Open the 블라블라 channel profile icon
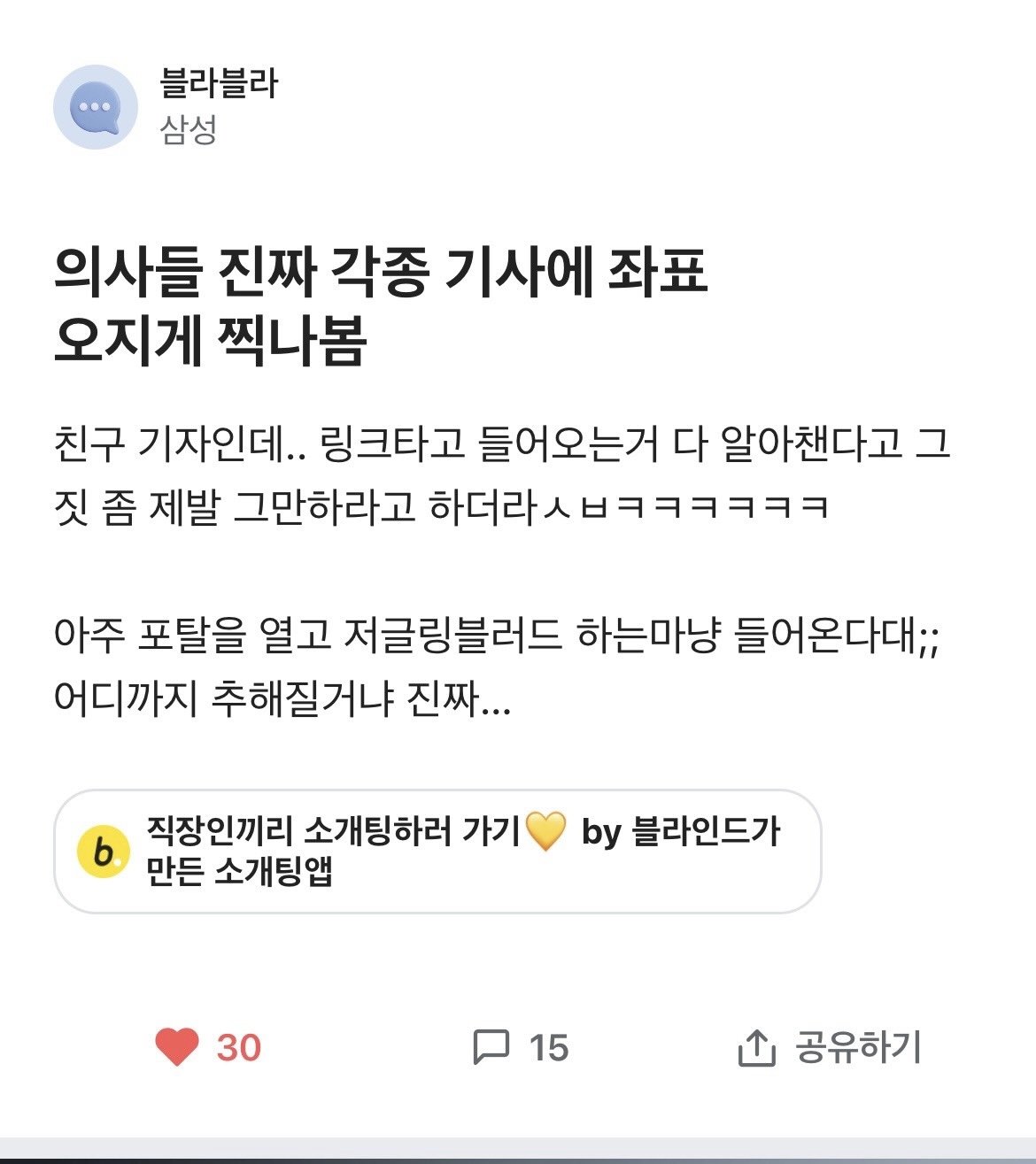Screen dimensions: 1036x1164 coord(96,107)
